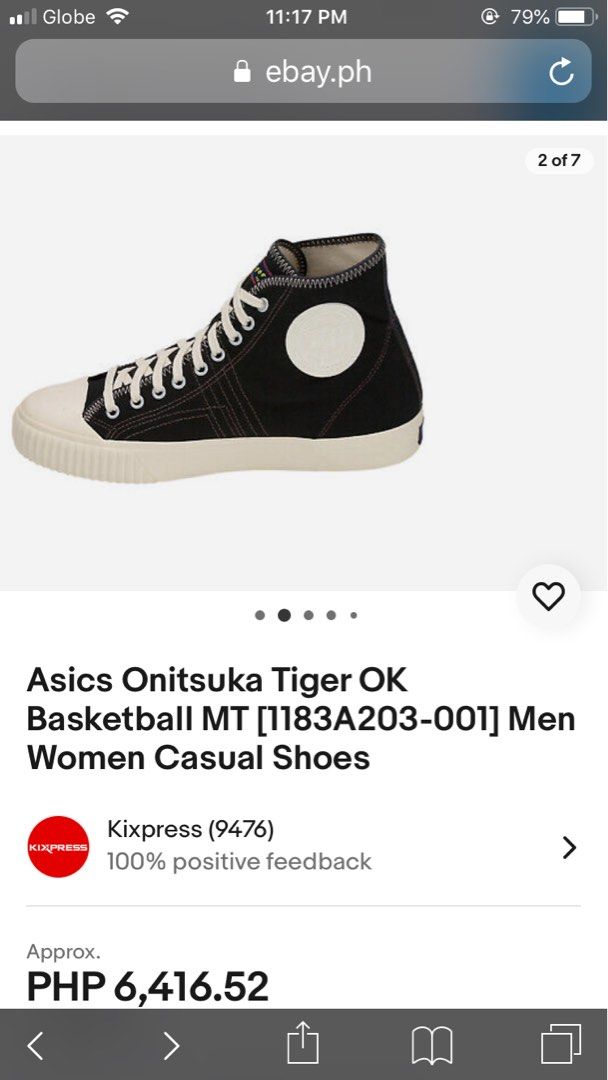608x1080 pixels.
Task: Open the Safari share sheet
Action: (302, 1044)
